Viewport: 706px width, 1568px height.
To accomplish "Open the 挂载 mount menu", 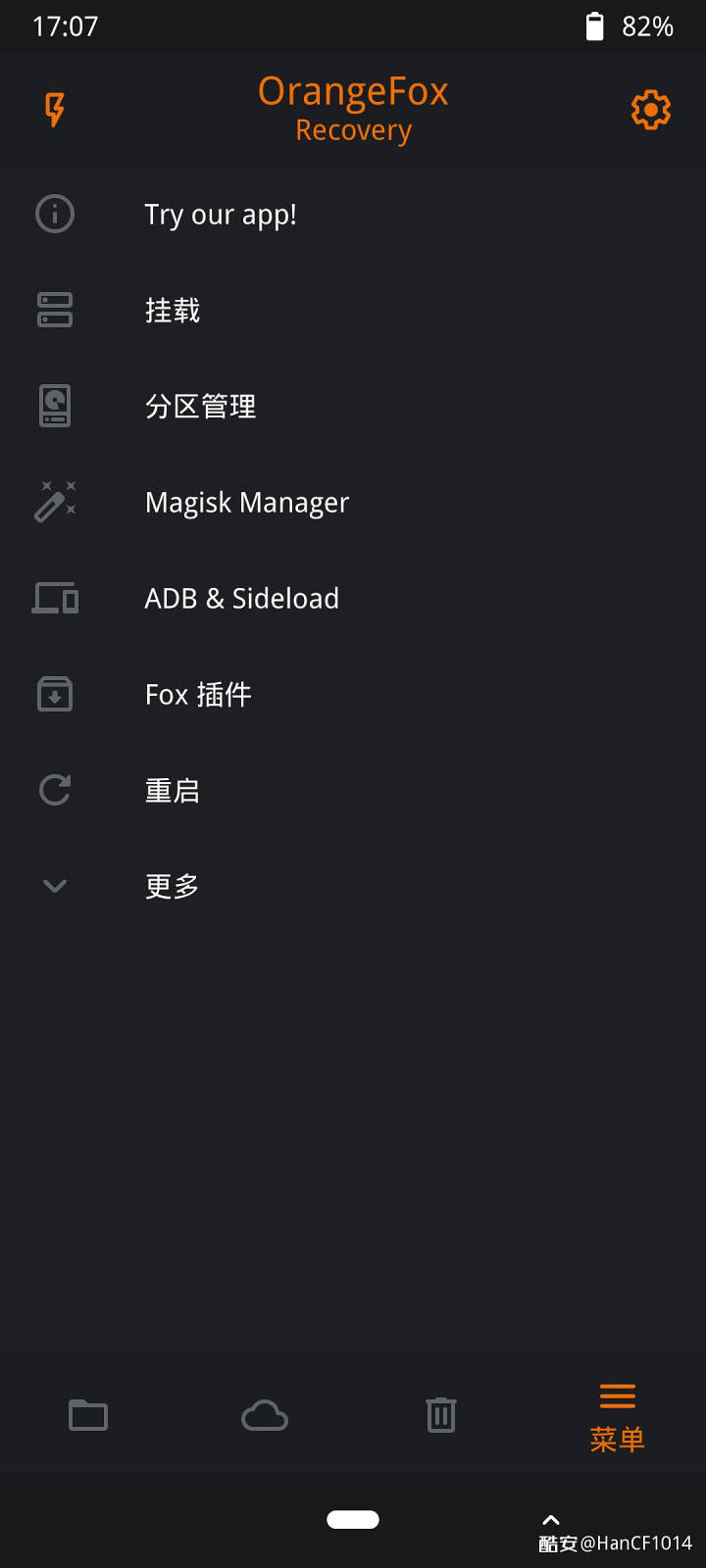I will (353, 310).
